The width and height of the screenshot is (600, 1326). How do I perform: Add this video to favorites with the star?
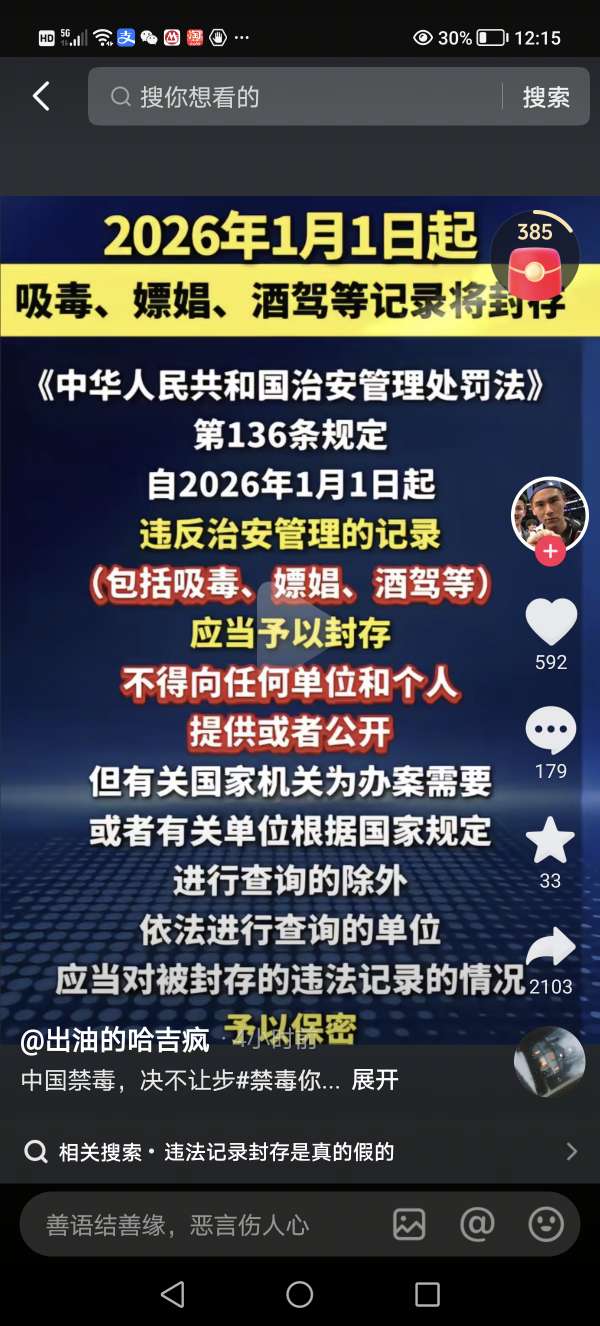click(551, 841)
